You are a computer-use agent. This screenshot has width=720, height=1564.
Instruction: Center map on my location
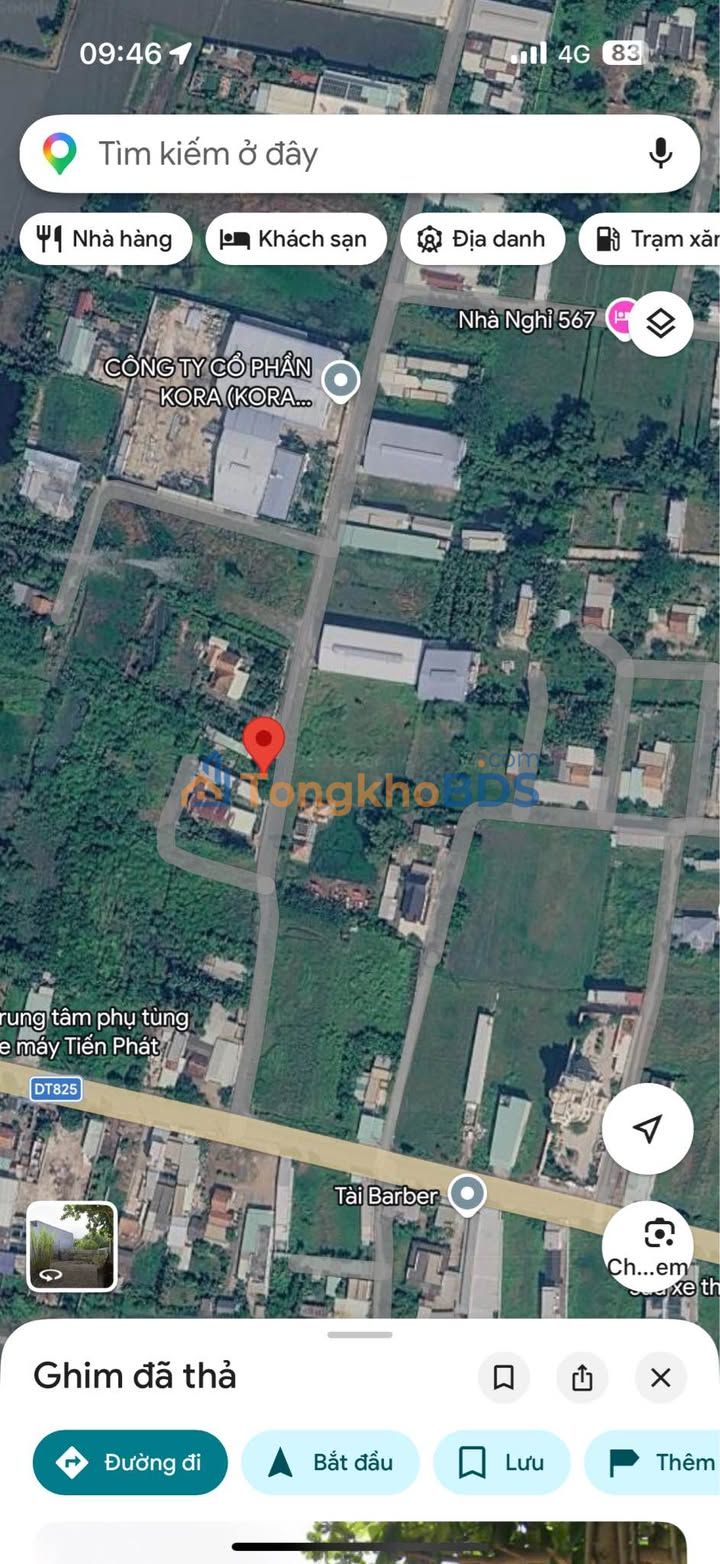[647, 1129]
